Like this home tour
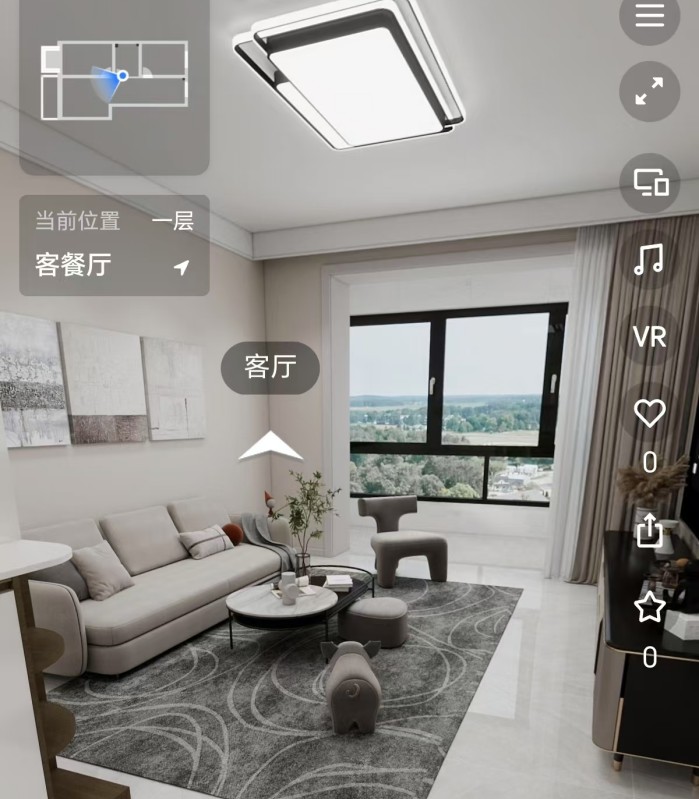699x799 pixels. (x=649, y=413)
